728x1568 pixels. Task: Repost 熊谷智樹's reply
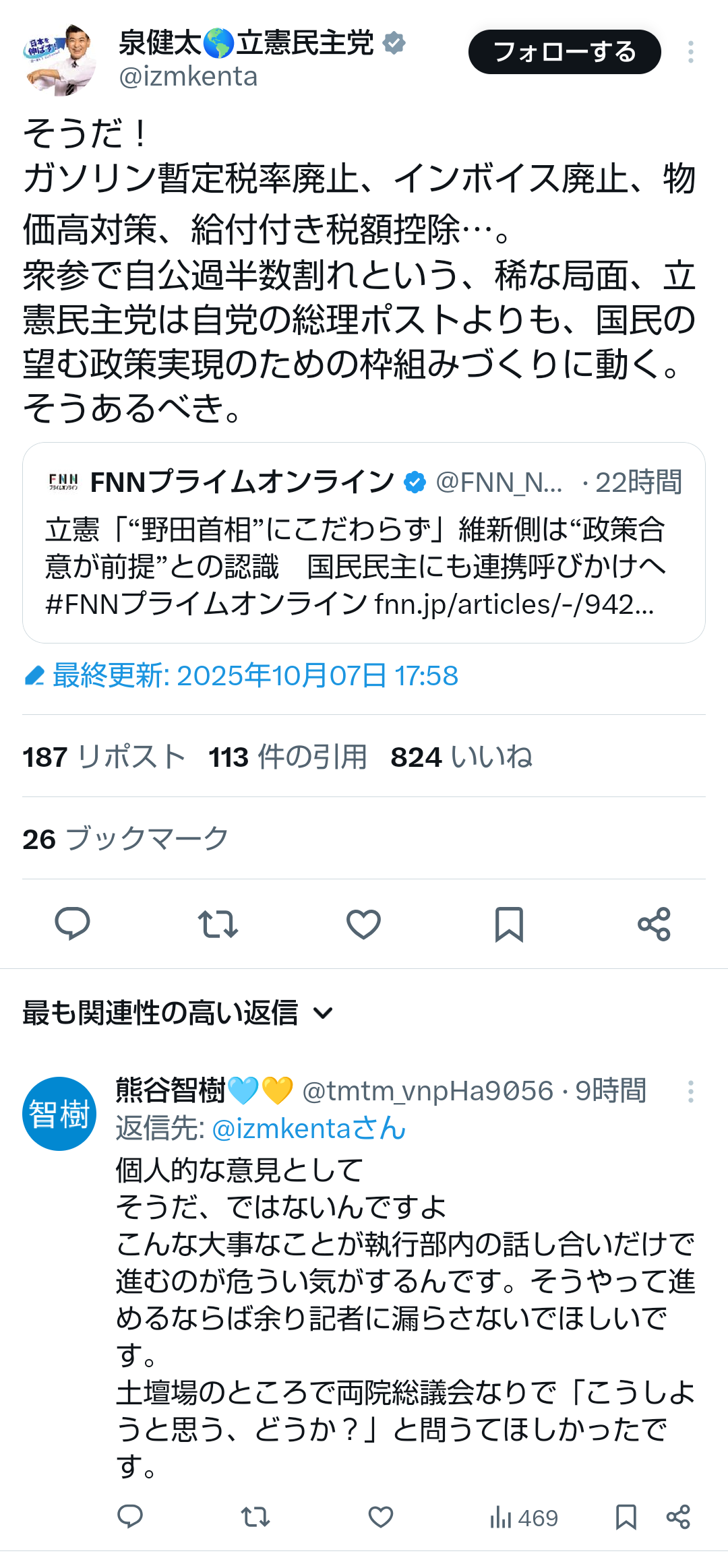click(255, 1517)
